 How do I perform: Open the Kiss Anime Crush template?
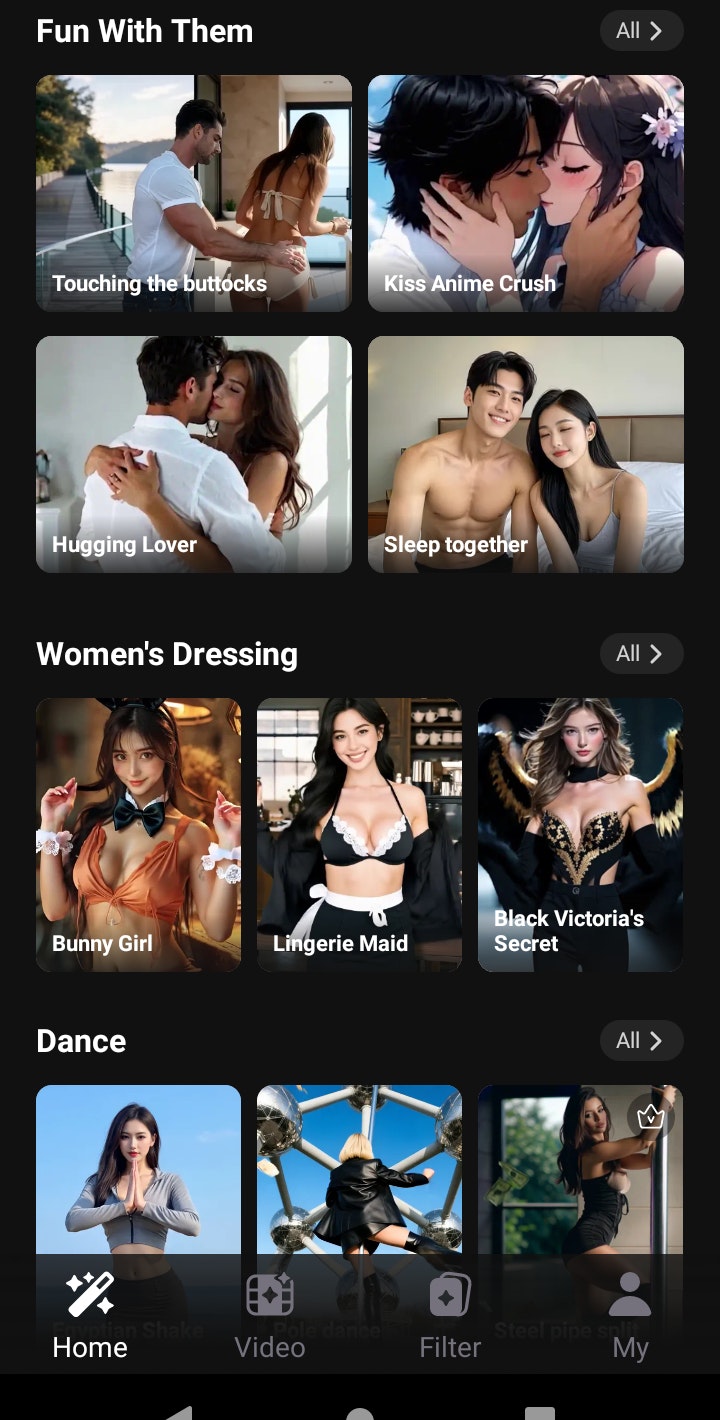pos(525,193)
